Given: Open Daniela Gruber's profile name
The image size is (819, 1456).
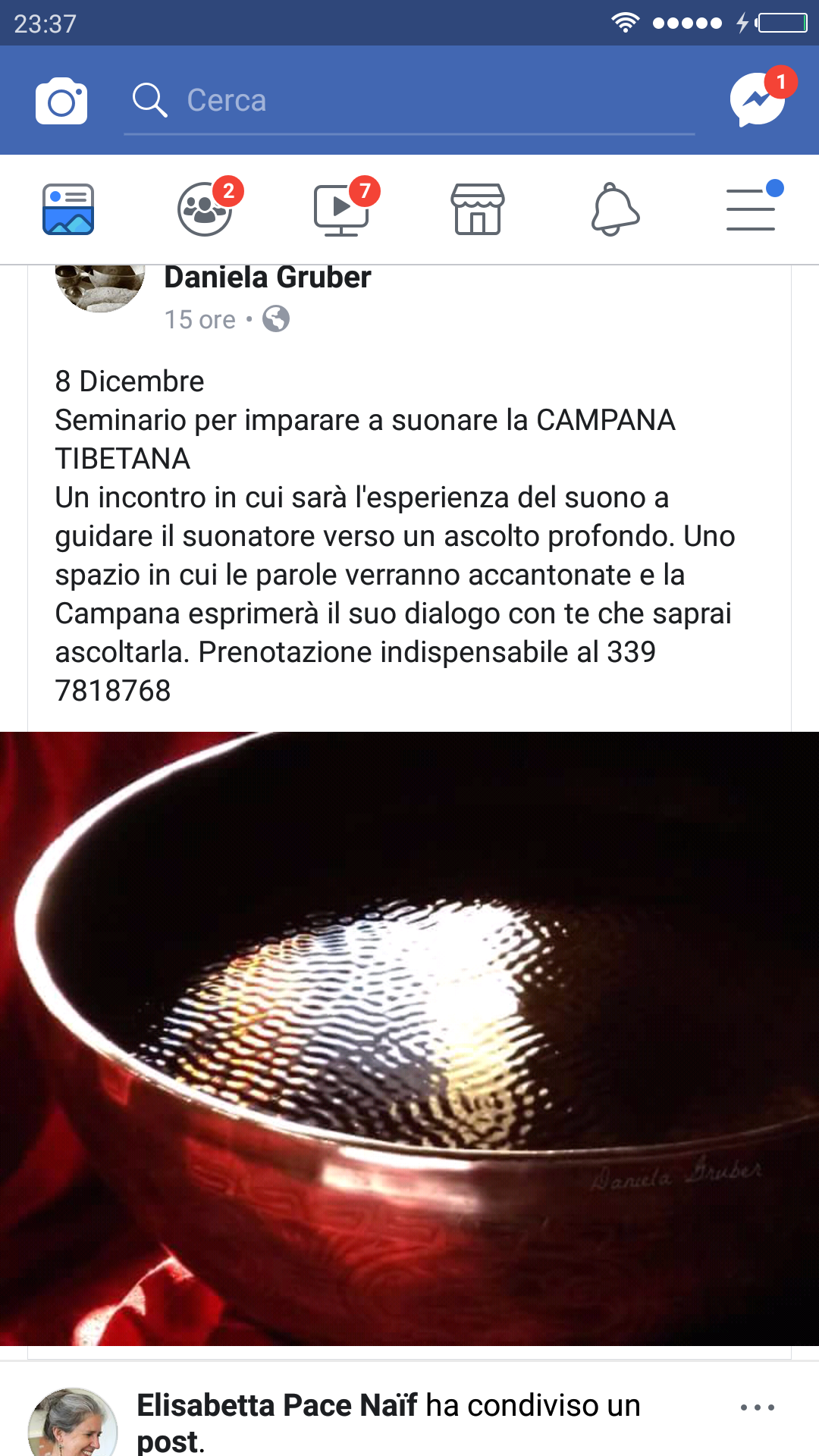Looking at the screenshot, I should tap(268, 278).
